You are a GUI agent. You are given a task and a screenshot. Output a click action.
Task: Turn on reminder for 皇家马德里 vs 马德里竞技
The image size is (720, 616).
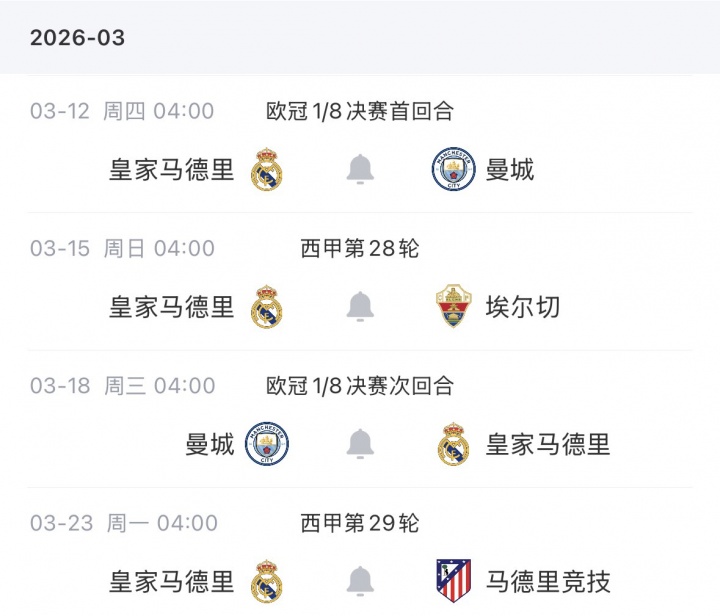[360, 580]
